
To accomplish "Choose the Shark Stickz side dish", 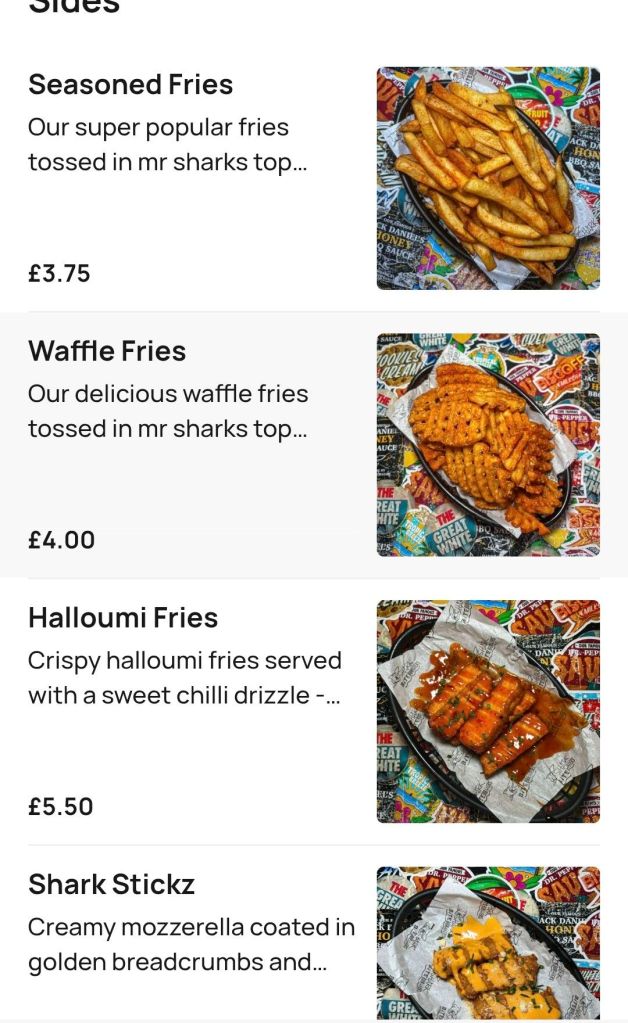I will (111, 885).
